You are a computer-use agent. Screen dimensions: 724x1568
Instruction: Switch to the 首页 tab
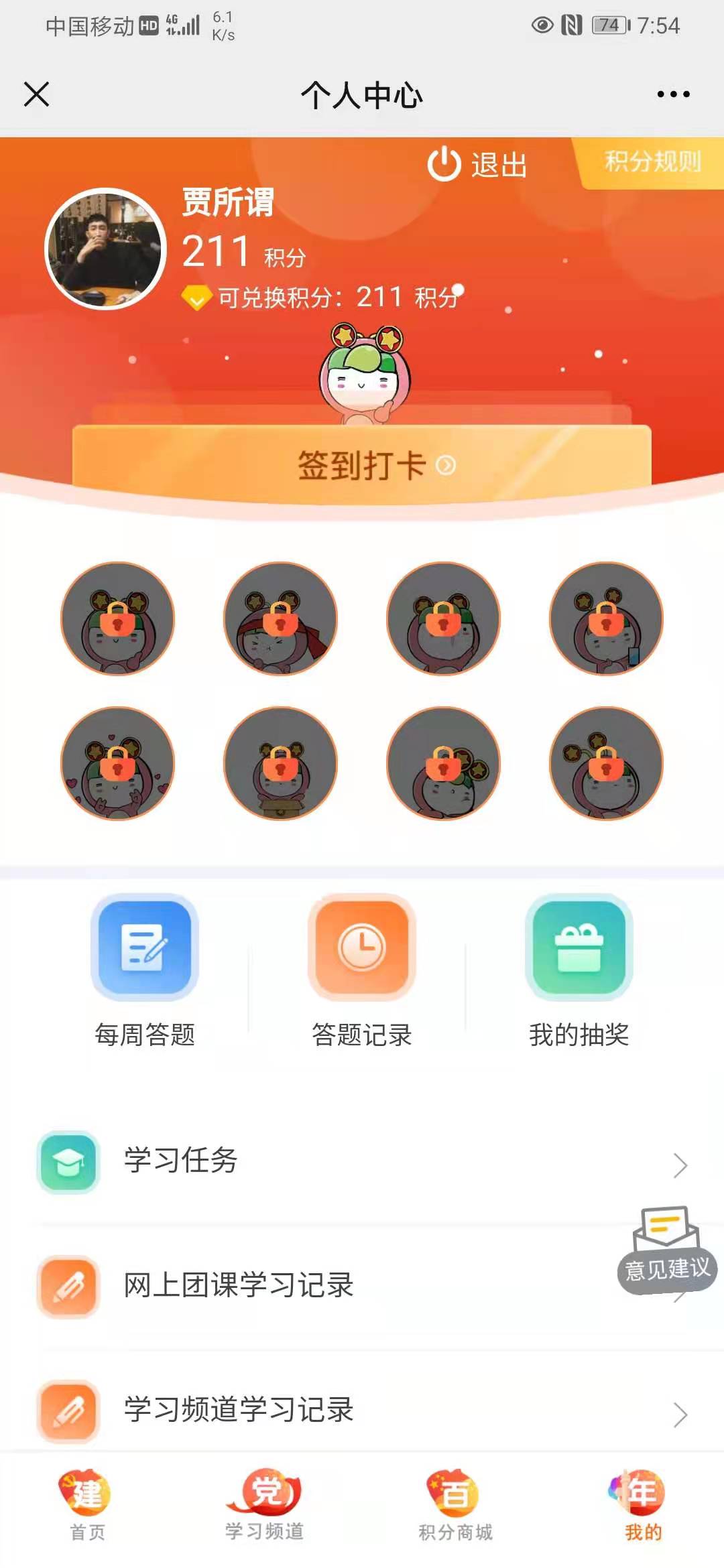(87, 1506)
